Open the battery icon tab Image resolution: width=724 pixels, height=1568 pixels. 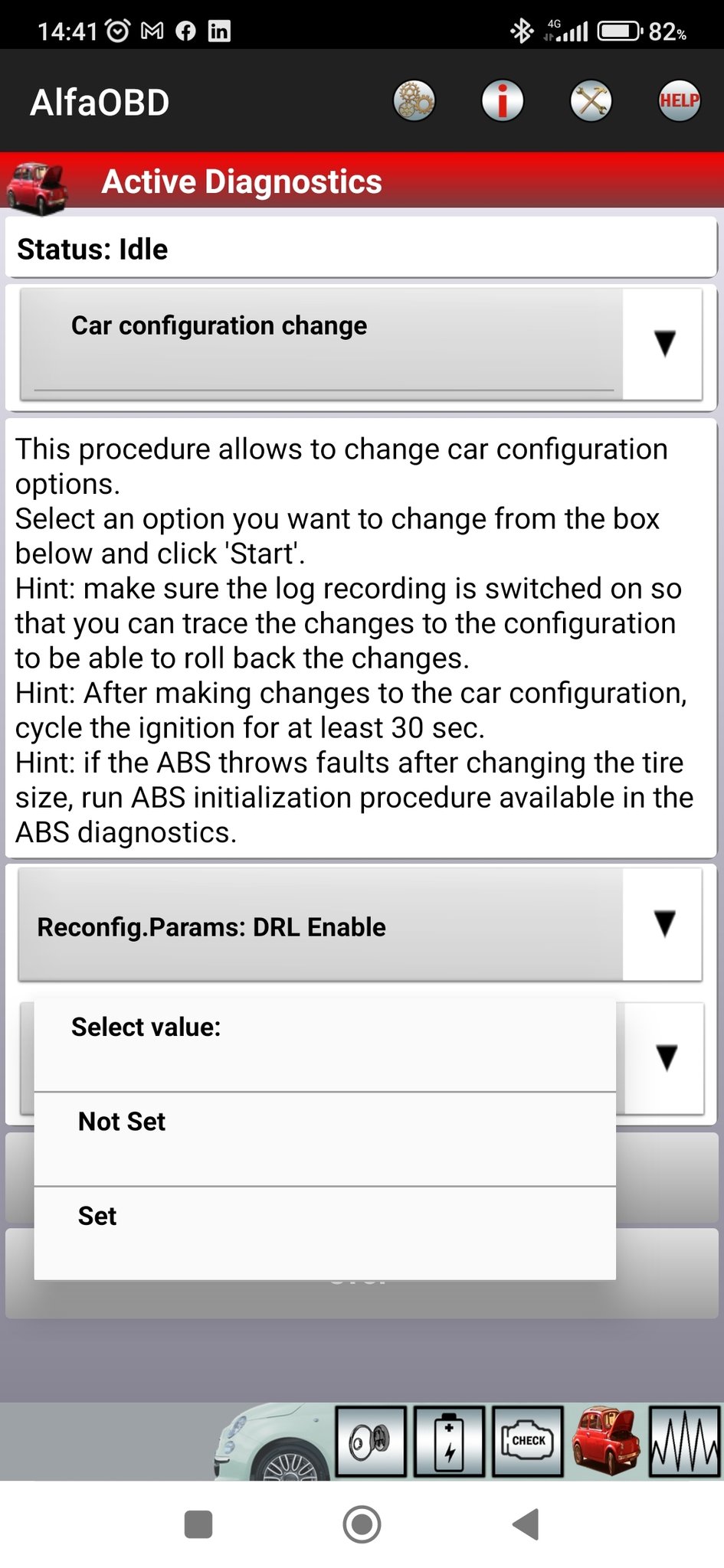click(x=449, y=1442)
